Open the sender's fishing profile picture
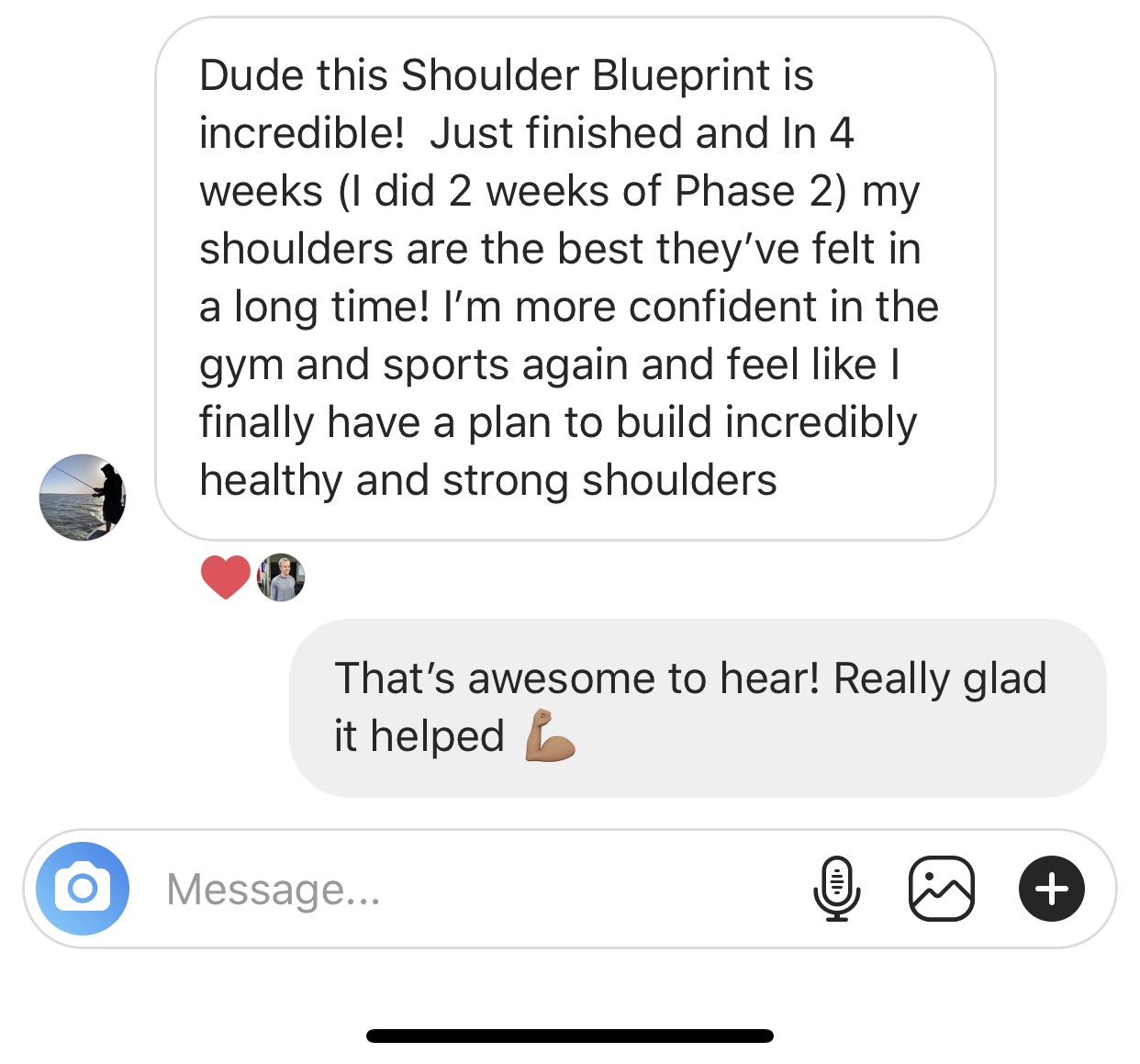Viewport: 1140px width, 1064px height. 83,497
